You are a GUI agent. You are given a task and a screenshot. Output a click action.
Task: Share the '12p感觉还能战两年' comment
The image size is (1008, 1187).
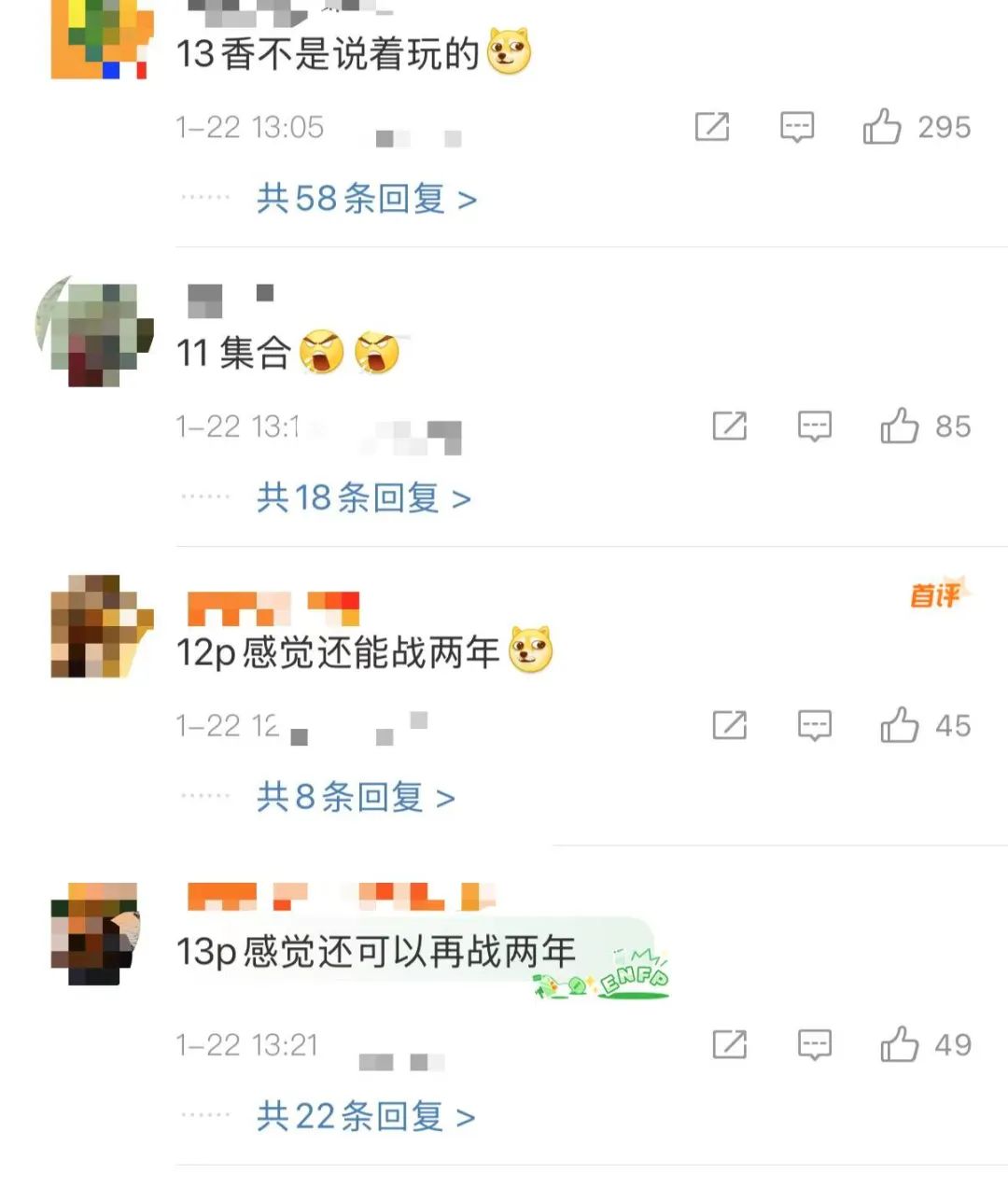(x=730, y=725)
